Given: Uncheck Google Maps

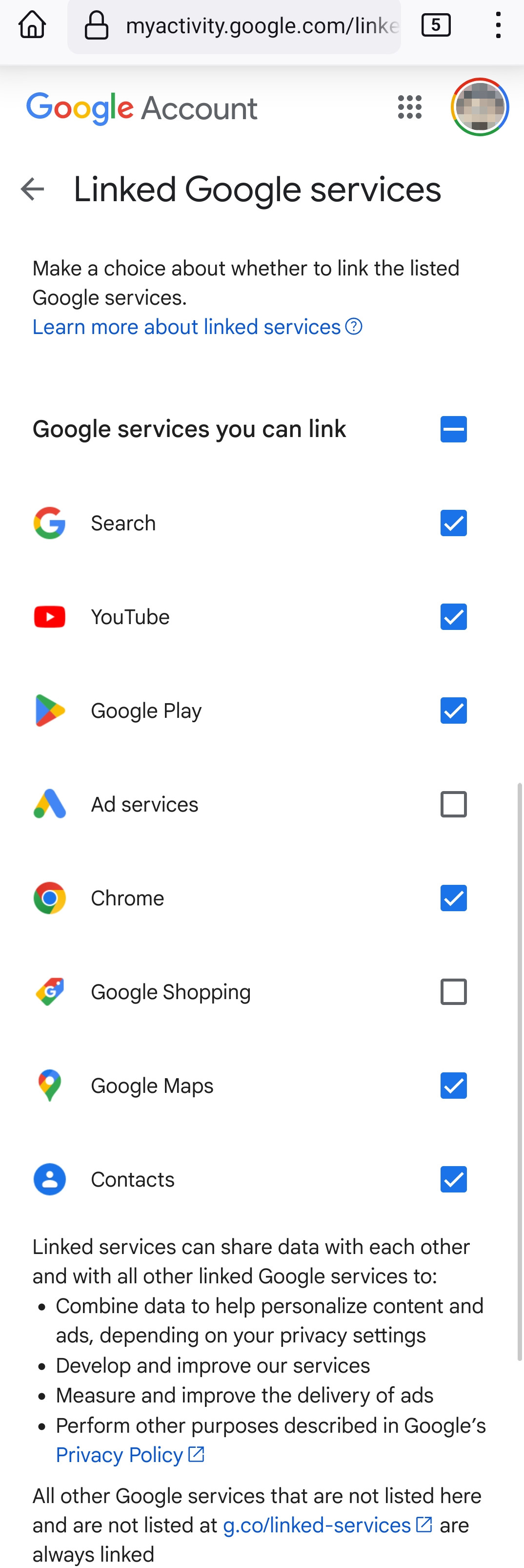Looking at the screenshot, I should tap(453, 1086).
